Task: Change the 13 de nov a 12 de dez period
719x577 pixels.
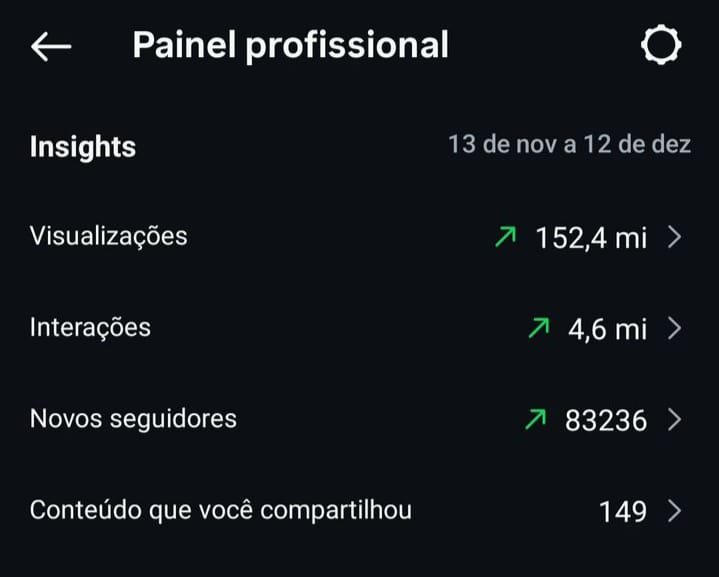Action: tap(569, 145)
